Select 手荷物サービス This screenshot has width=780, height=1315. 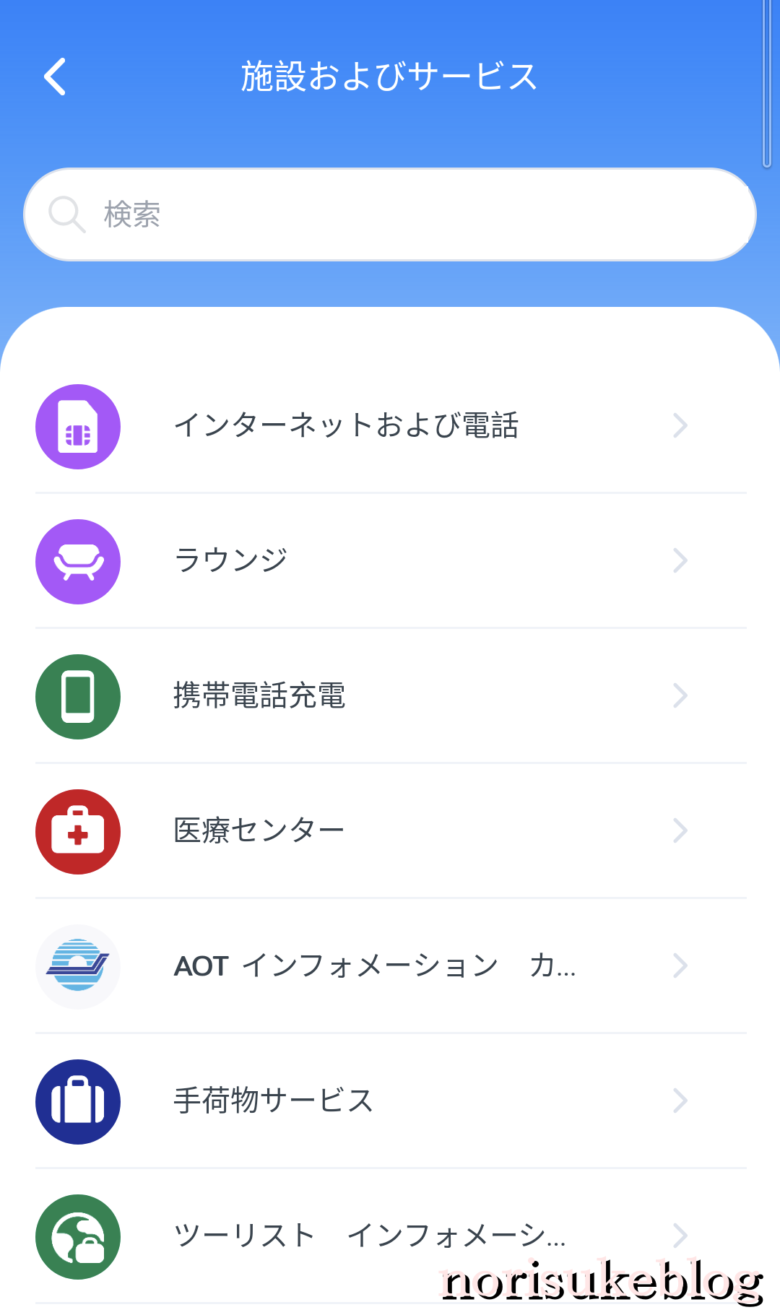click(x=390, y=1101)
